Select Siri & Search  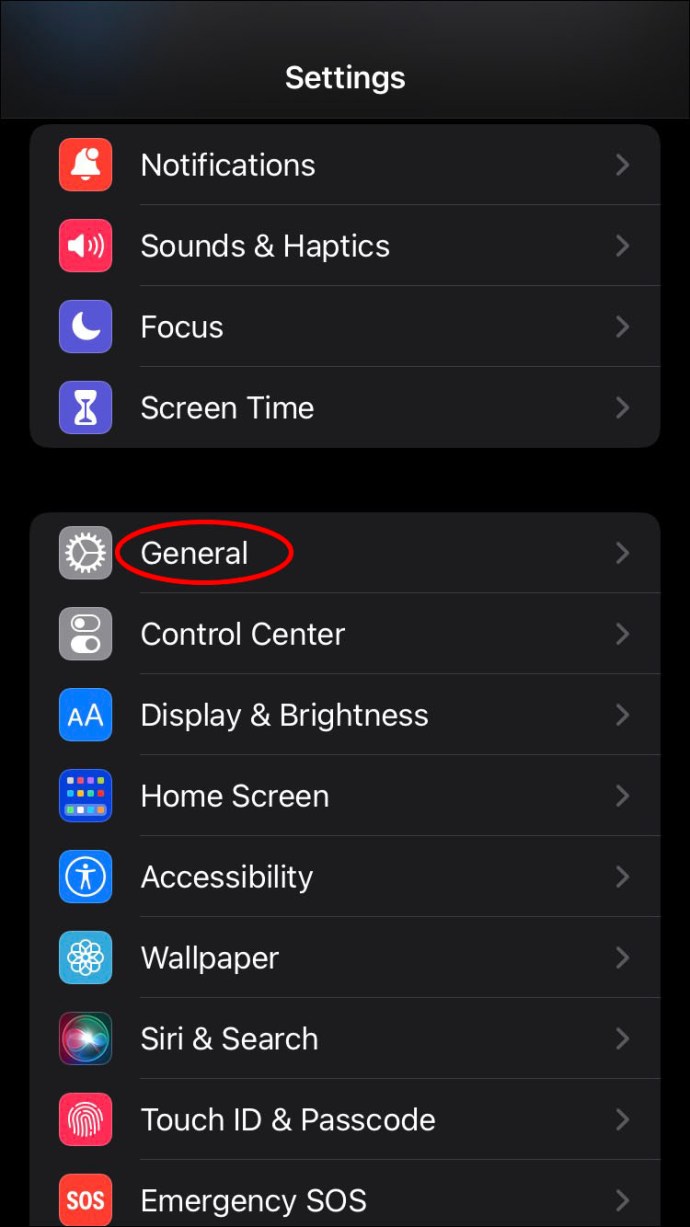click(x=345, y=1039)
